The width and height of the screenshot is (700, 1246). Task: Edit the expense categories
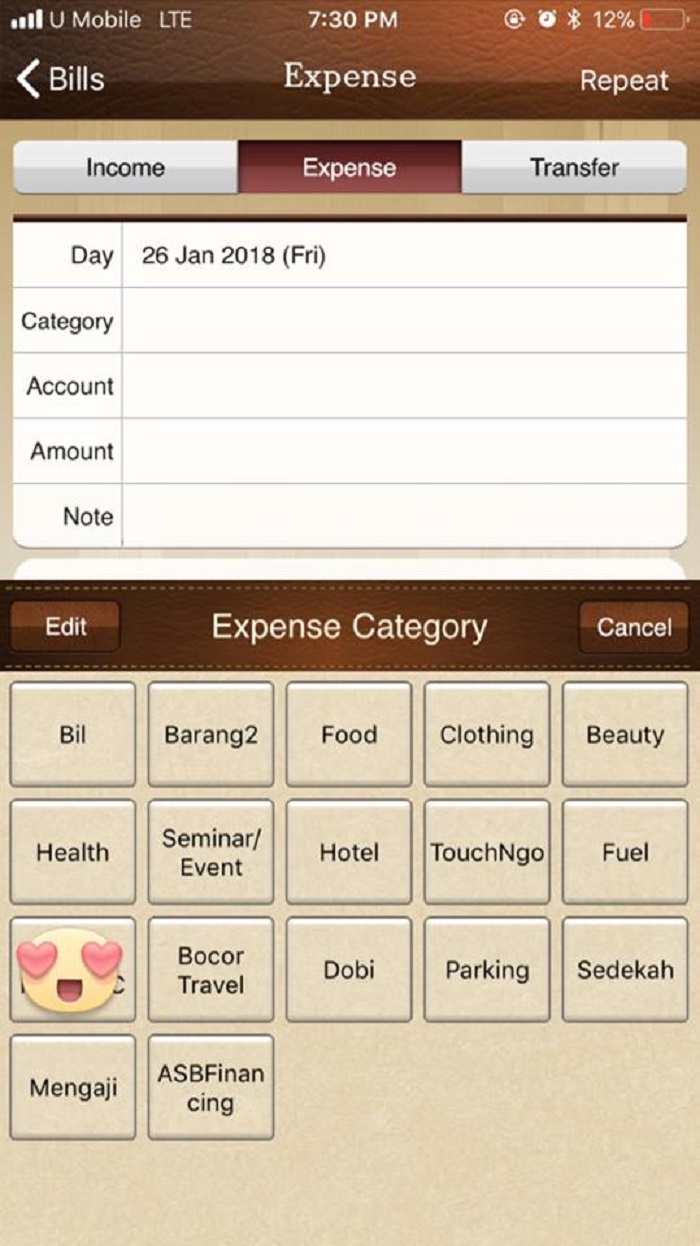[66, 627]
